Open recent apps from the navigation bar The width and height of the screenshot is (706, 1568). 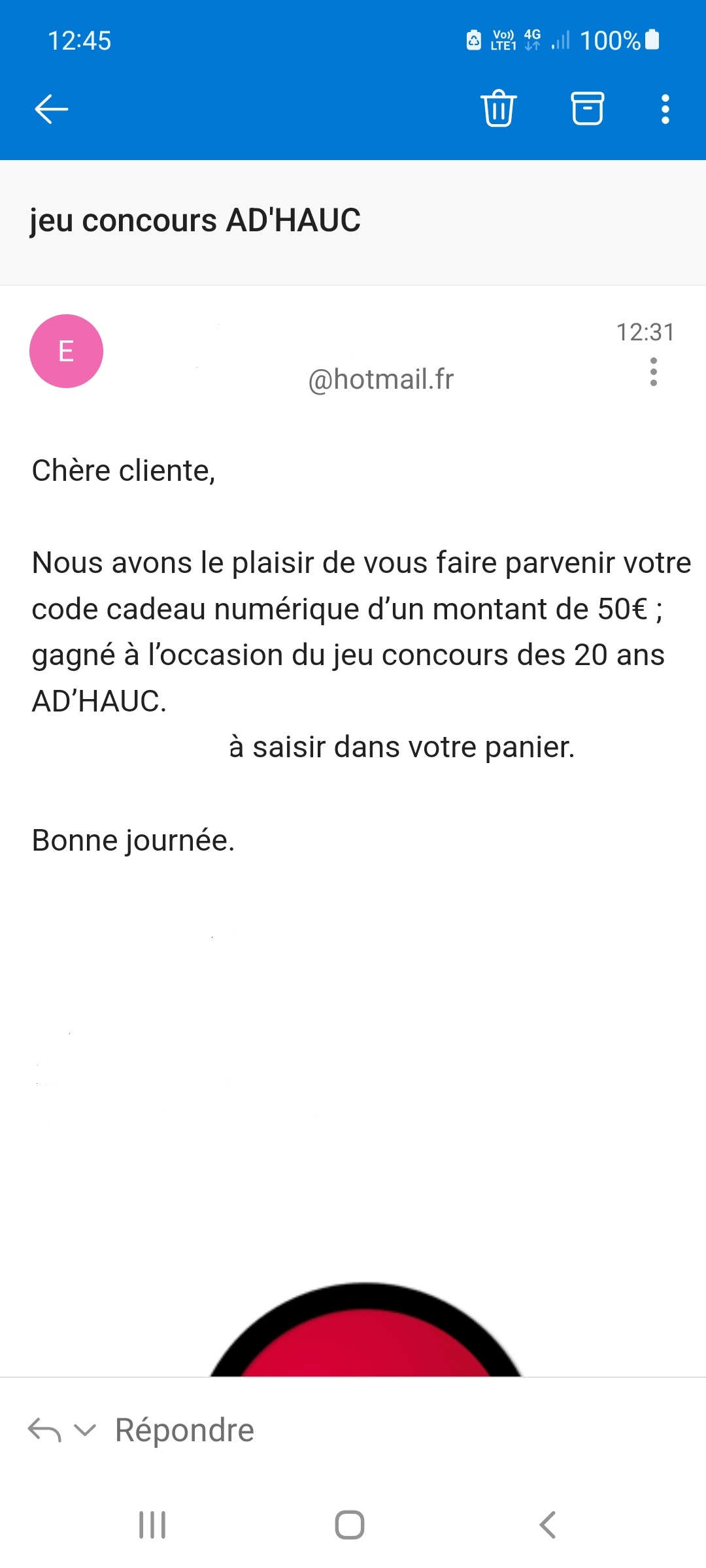coord(152,1525)
